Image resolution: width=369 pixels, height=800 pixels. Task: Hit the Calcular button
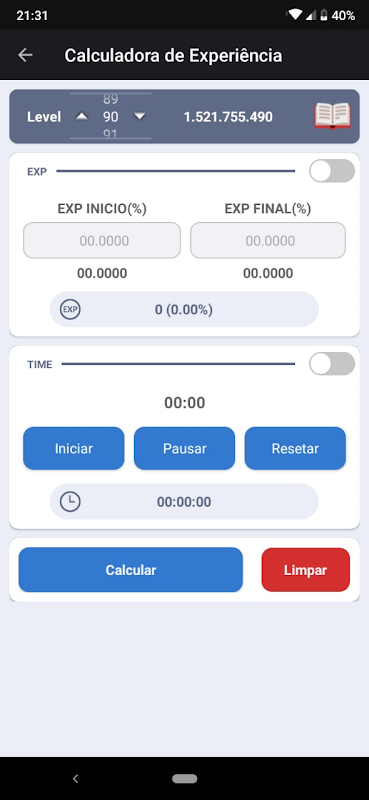[x=131, y=570]
